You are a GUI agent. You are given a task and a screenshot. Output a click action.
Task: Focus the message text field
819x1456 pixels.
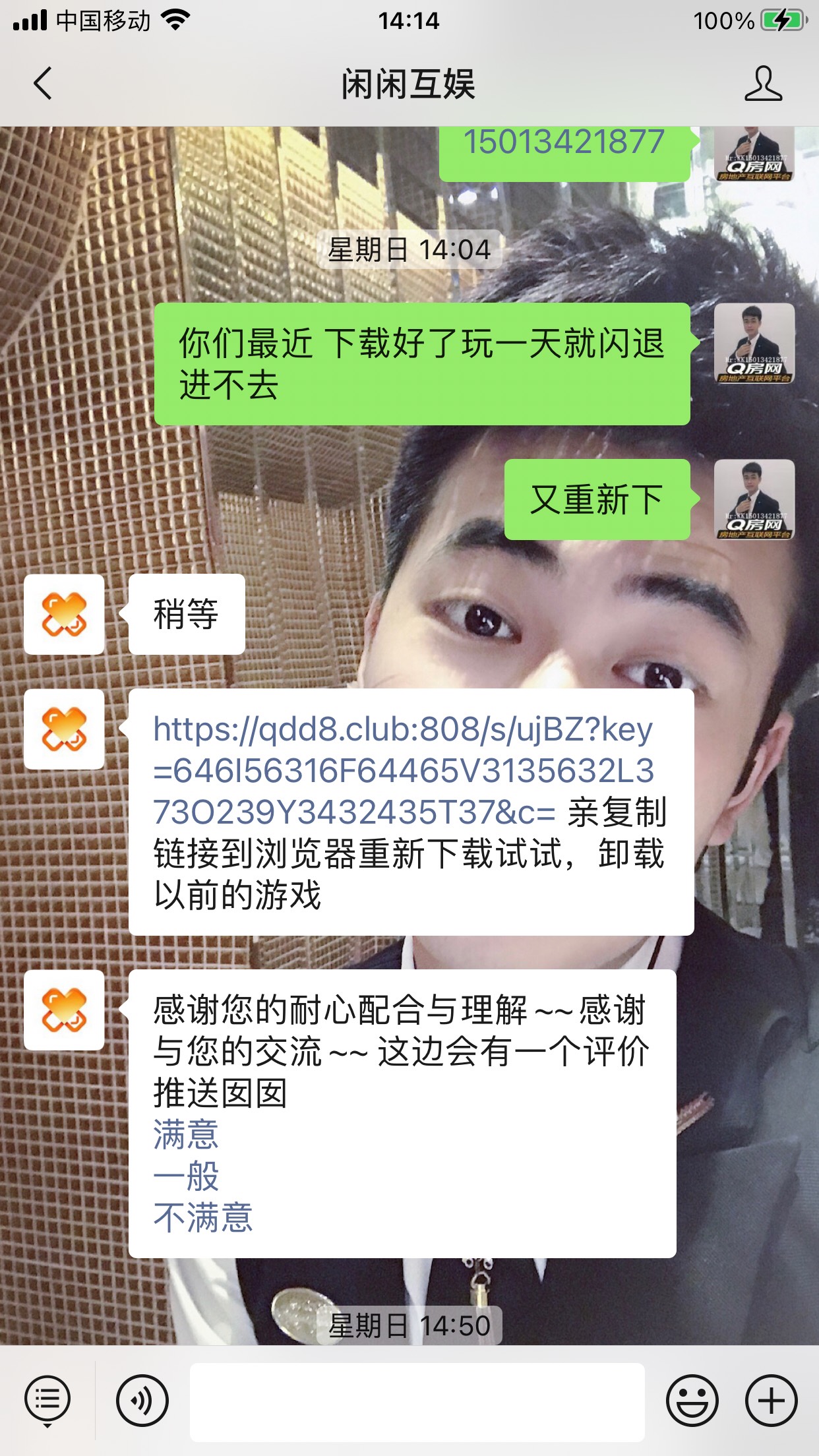417,1402
